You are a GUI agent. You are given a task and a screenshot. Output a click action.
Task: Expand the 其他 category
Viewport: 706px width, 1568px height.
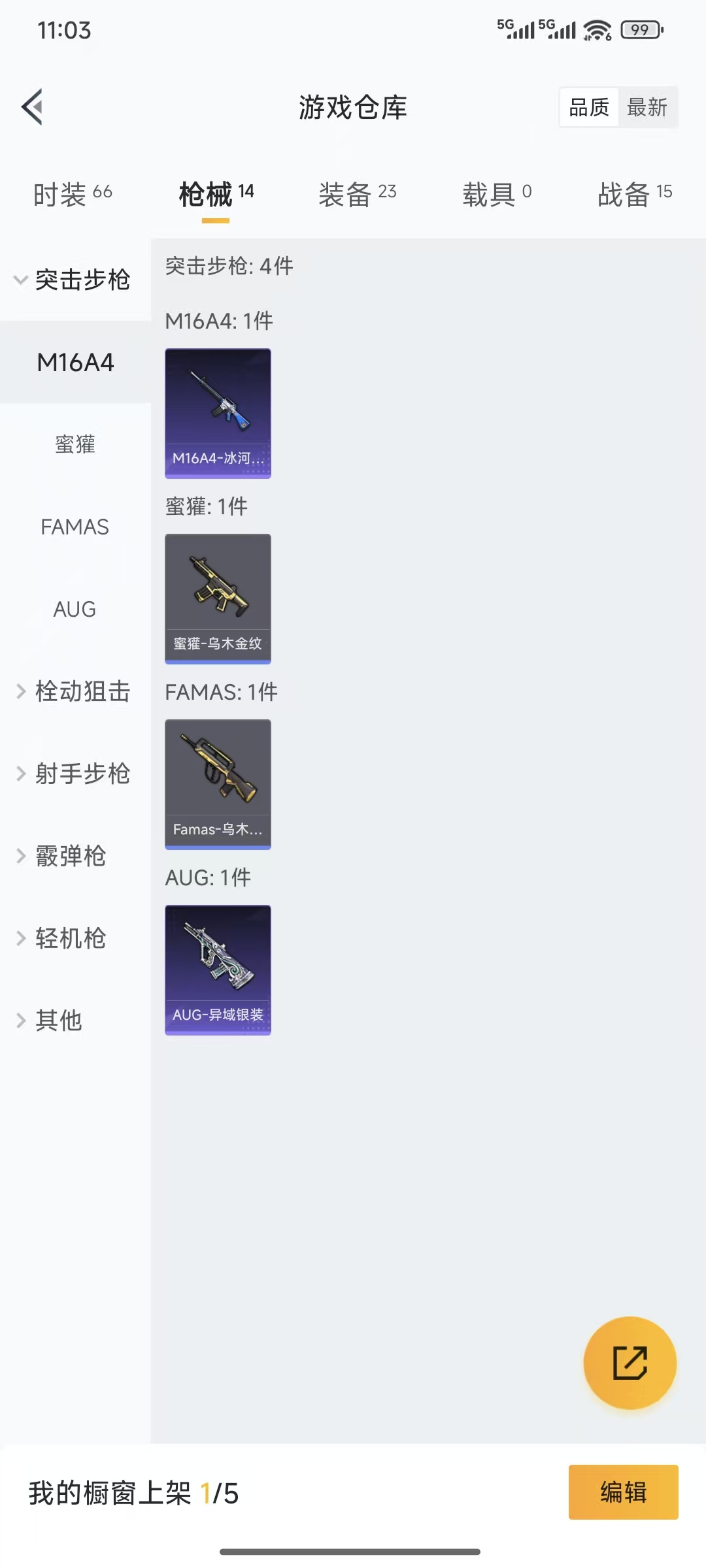pos(59,1021)
